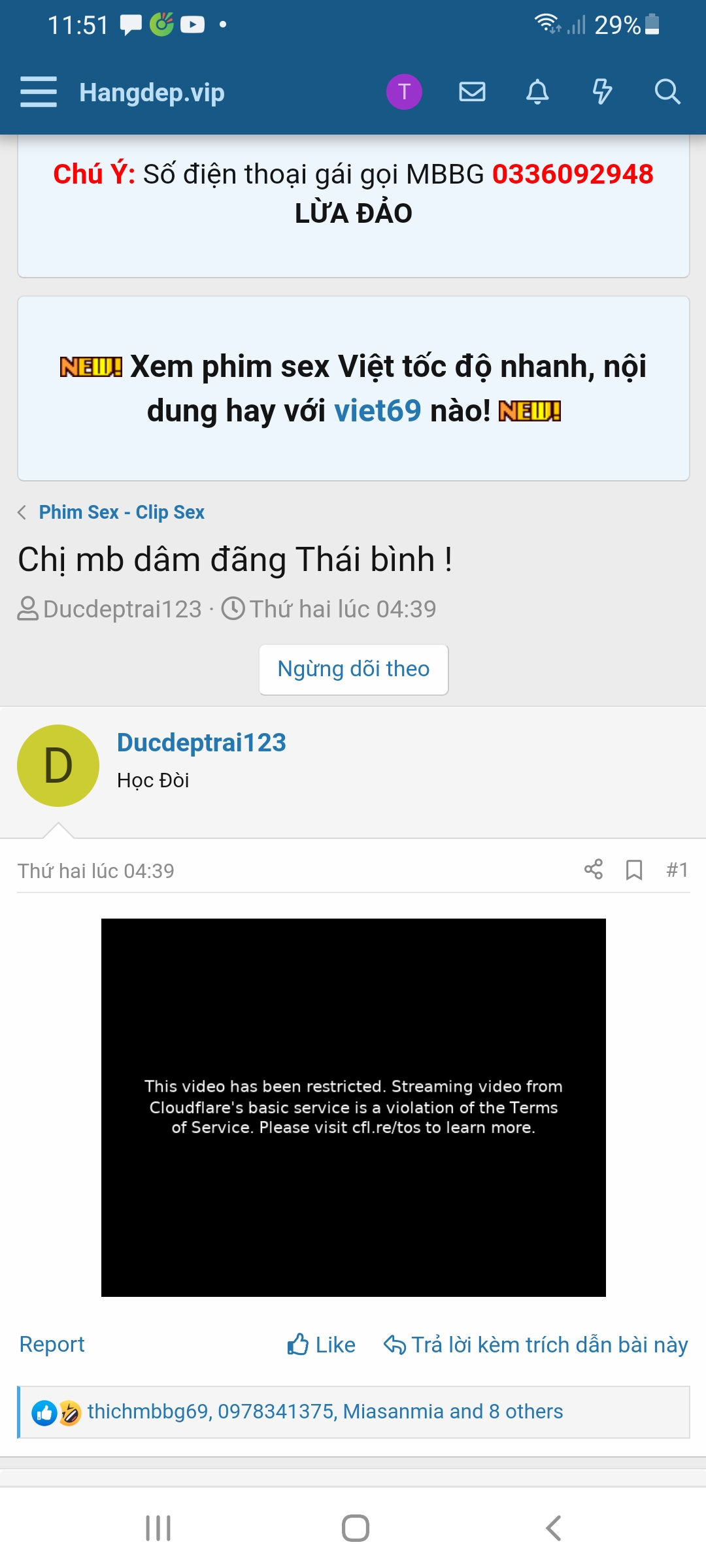The height and width of the screenshot is (1568, 706).
Task: Tap the system home button
Action: click(355, 1528)
